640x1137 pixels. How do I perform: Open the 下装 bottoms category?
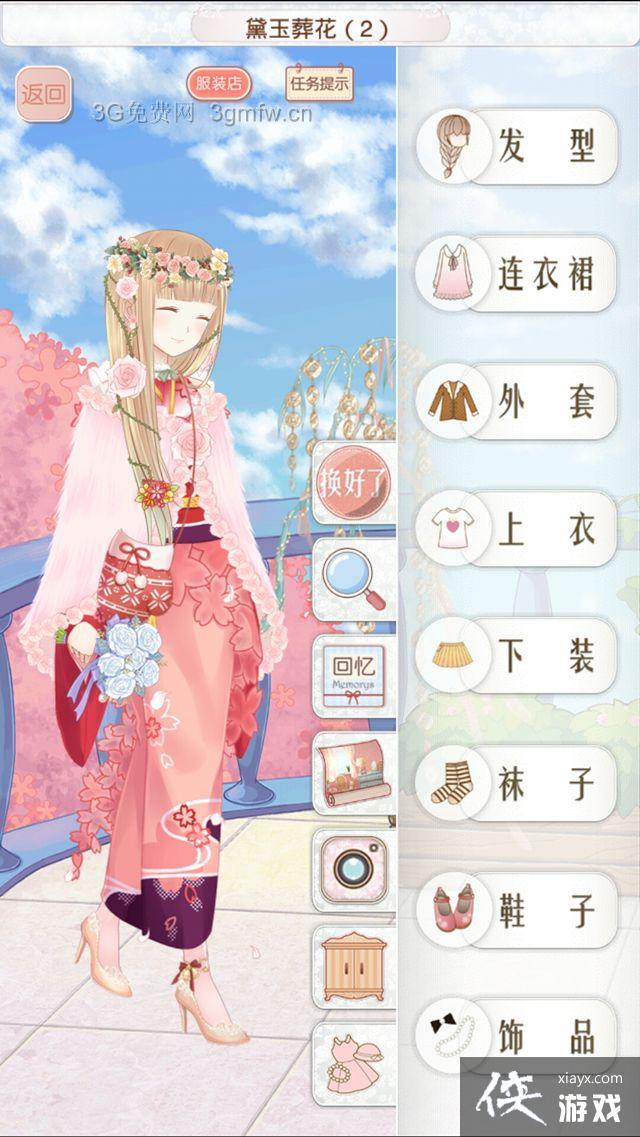point(516,657)
